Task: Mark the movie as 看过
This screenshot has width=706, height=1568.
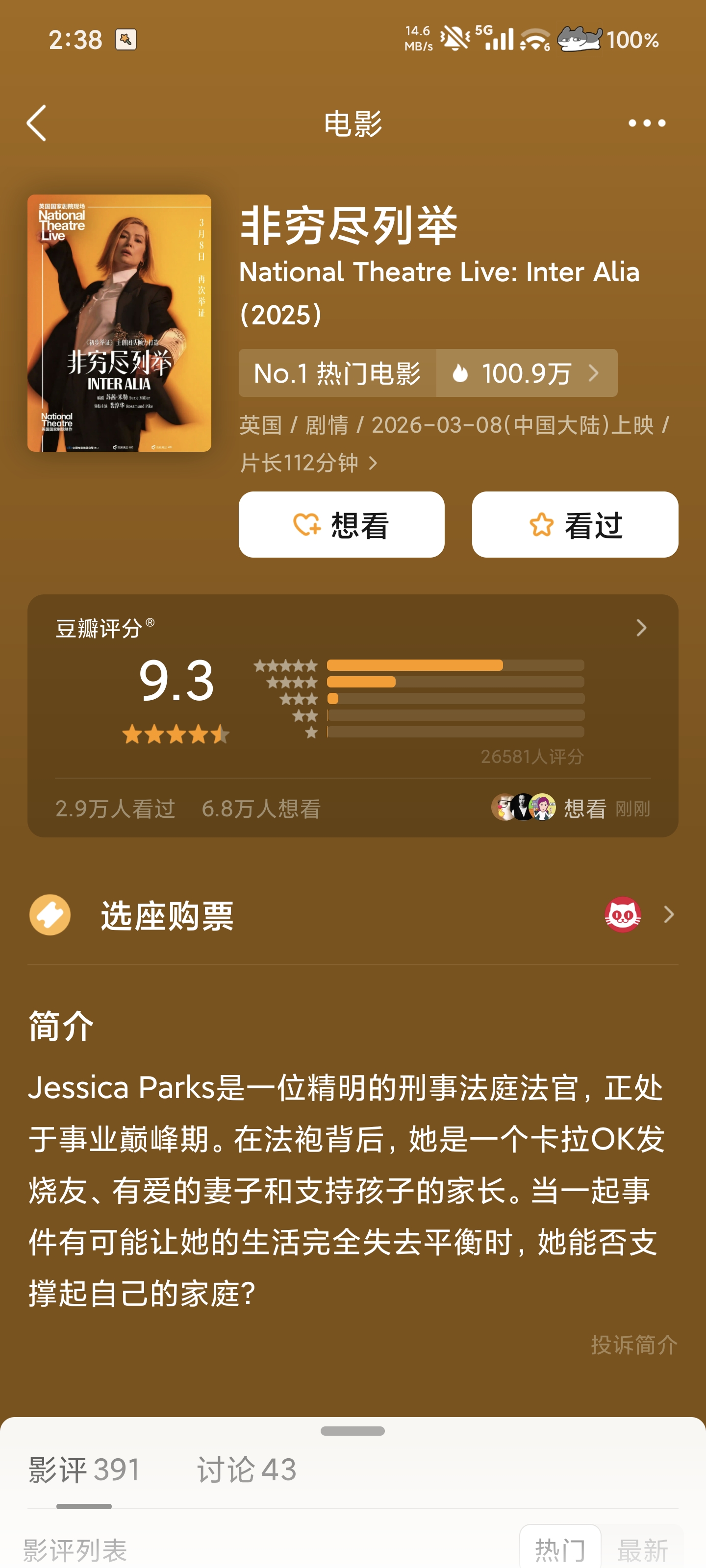Action: (575, 525)
